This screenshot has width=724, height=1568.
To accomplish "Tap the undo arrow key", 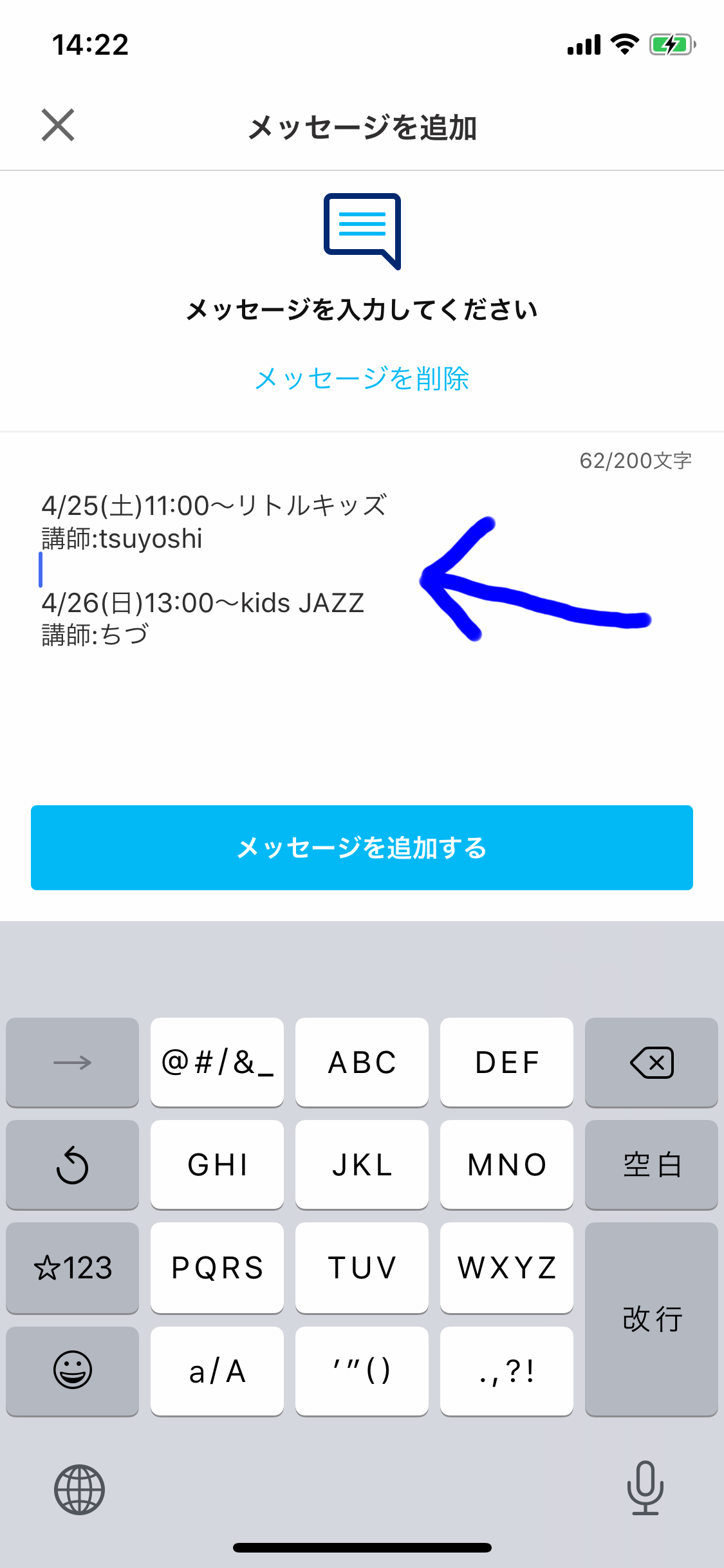I will (72, 1164).
